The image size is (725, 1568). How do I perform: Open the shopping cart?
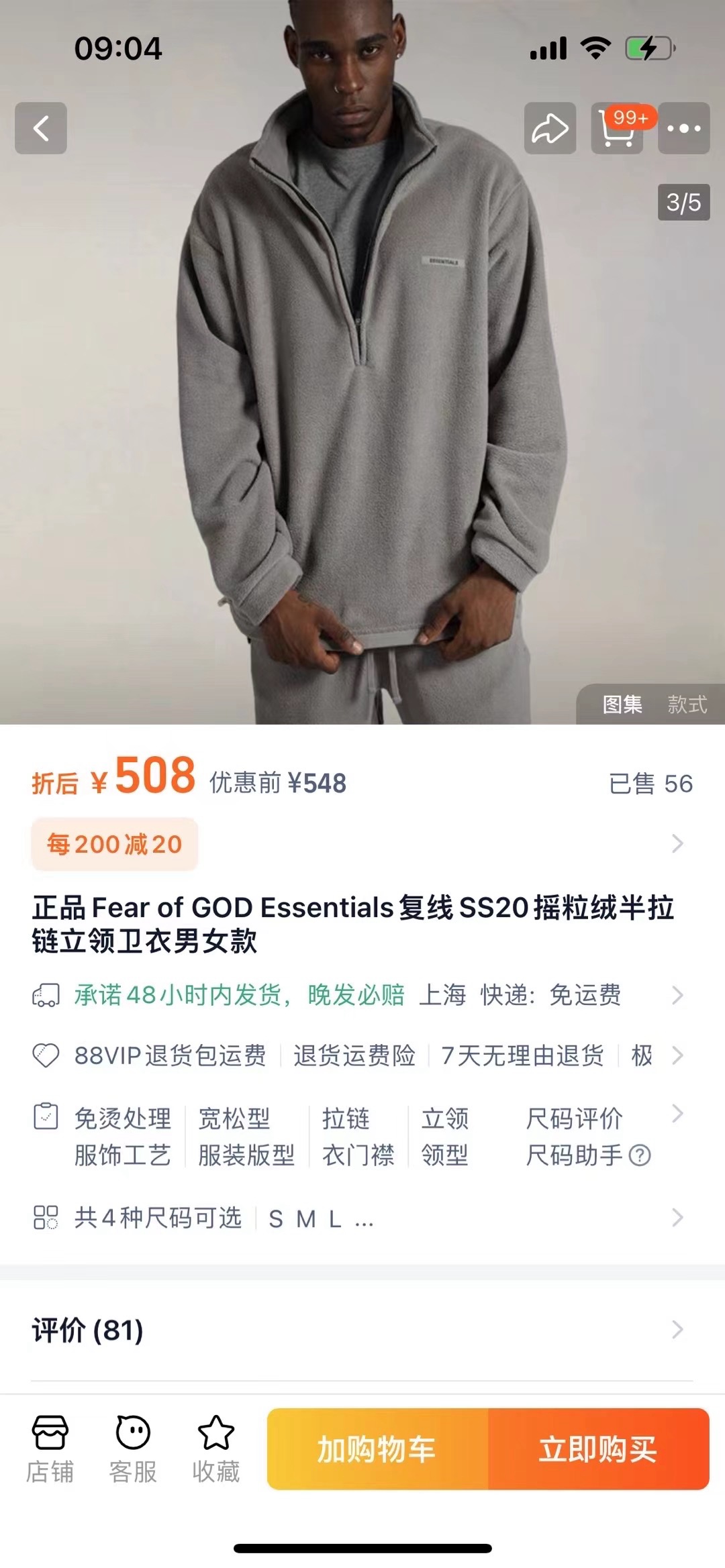click(x=617, y=128)
